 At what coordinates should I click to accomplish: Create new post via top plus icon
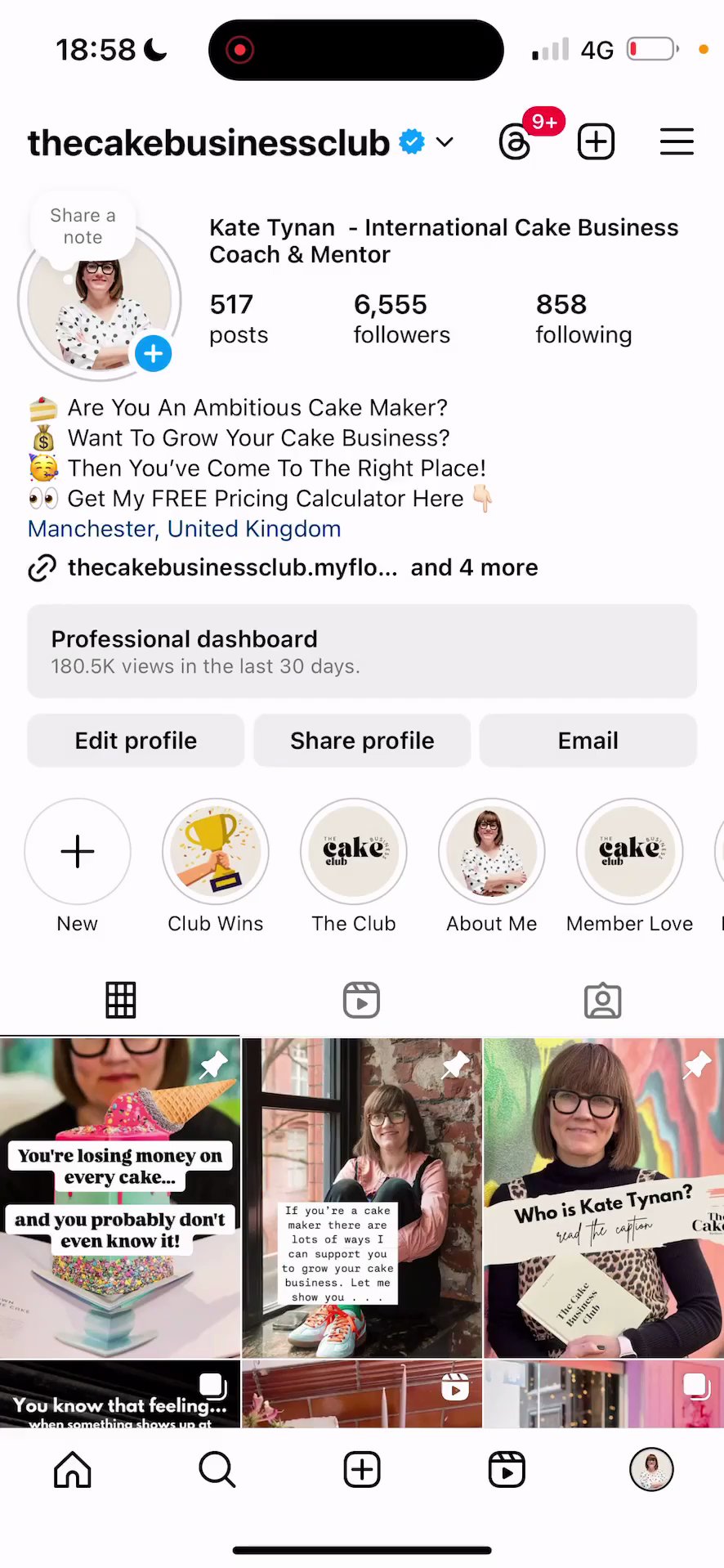click(596, 142)
